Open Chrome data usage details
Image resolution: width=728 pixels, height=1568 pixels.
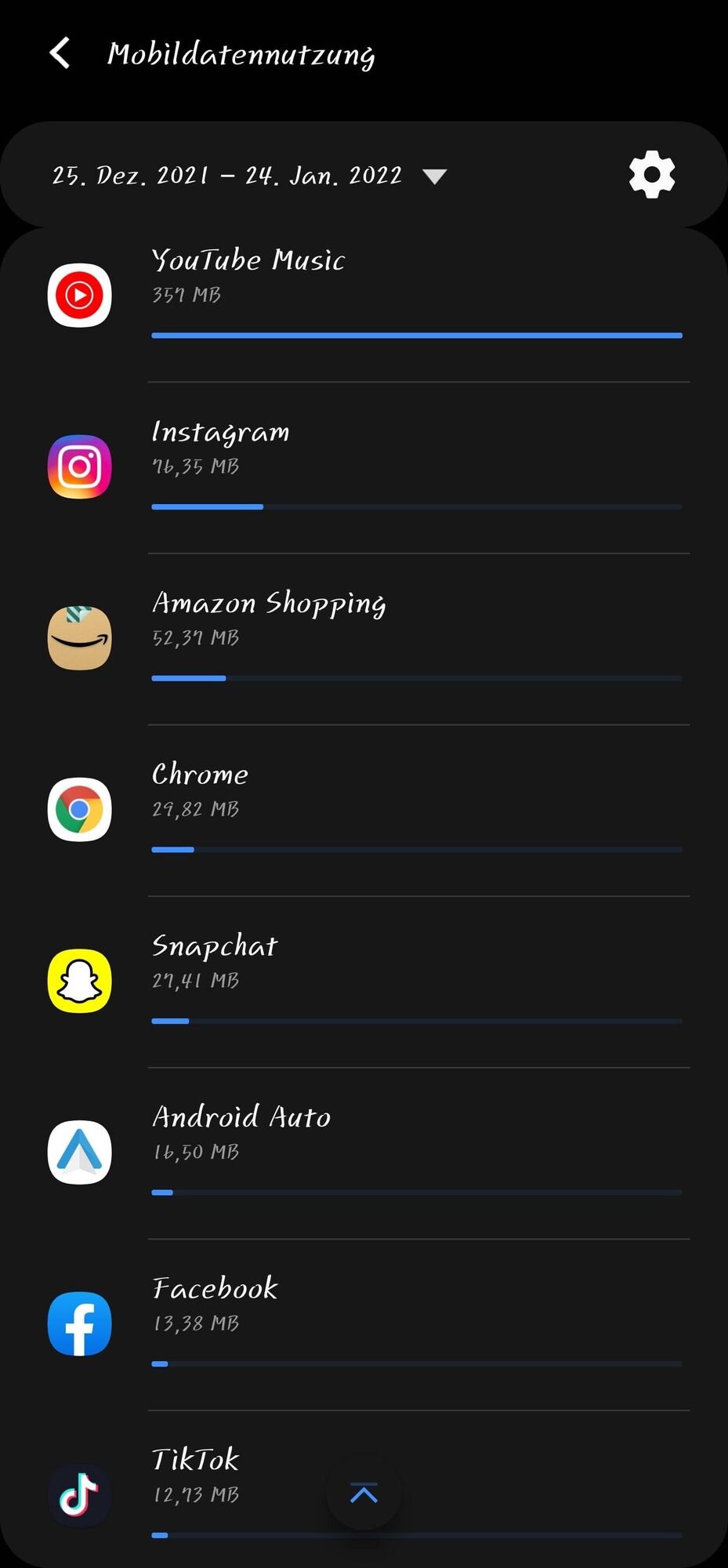[364, 810]
